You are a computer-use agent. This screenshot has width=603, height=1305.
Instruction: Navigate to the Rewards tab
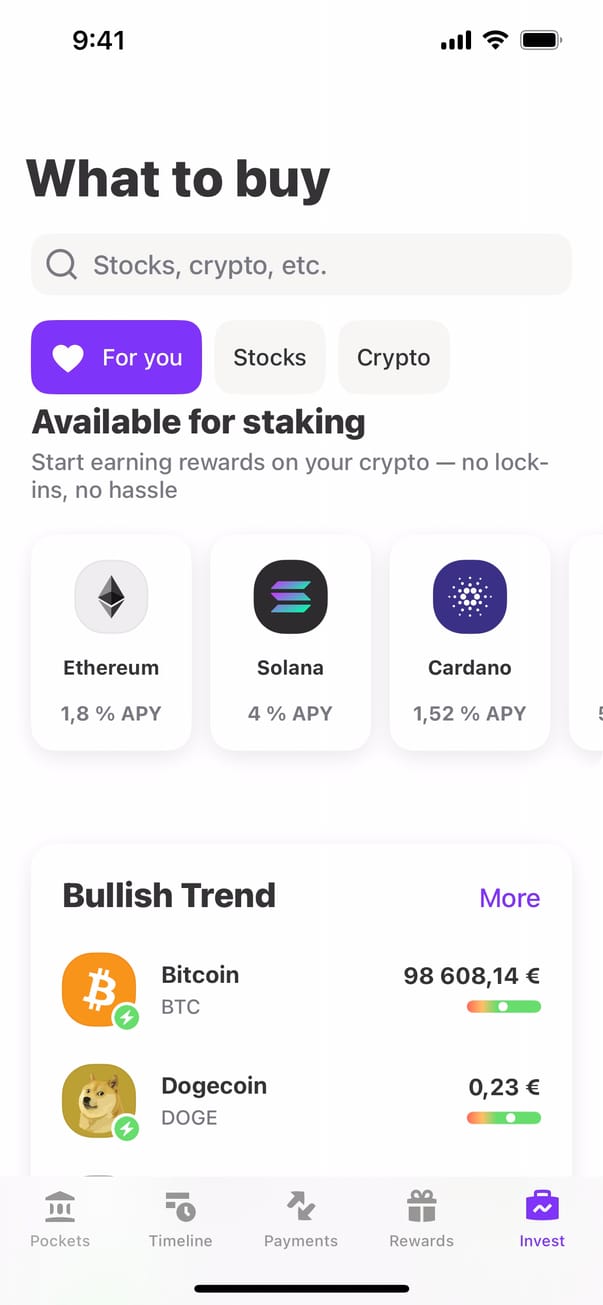tap(421, 1220)
